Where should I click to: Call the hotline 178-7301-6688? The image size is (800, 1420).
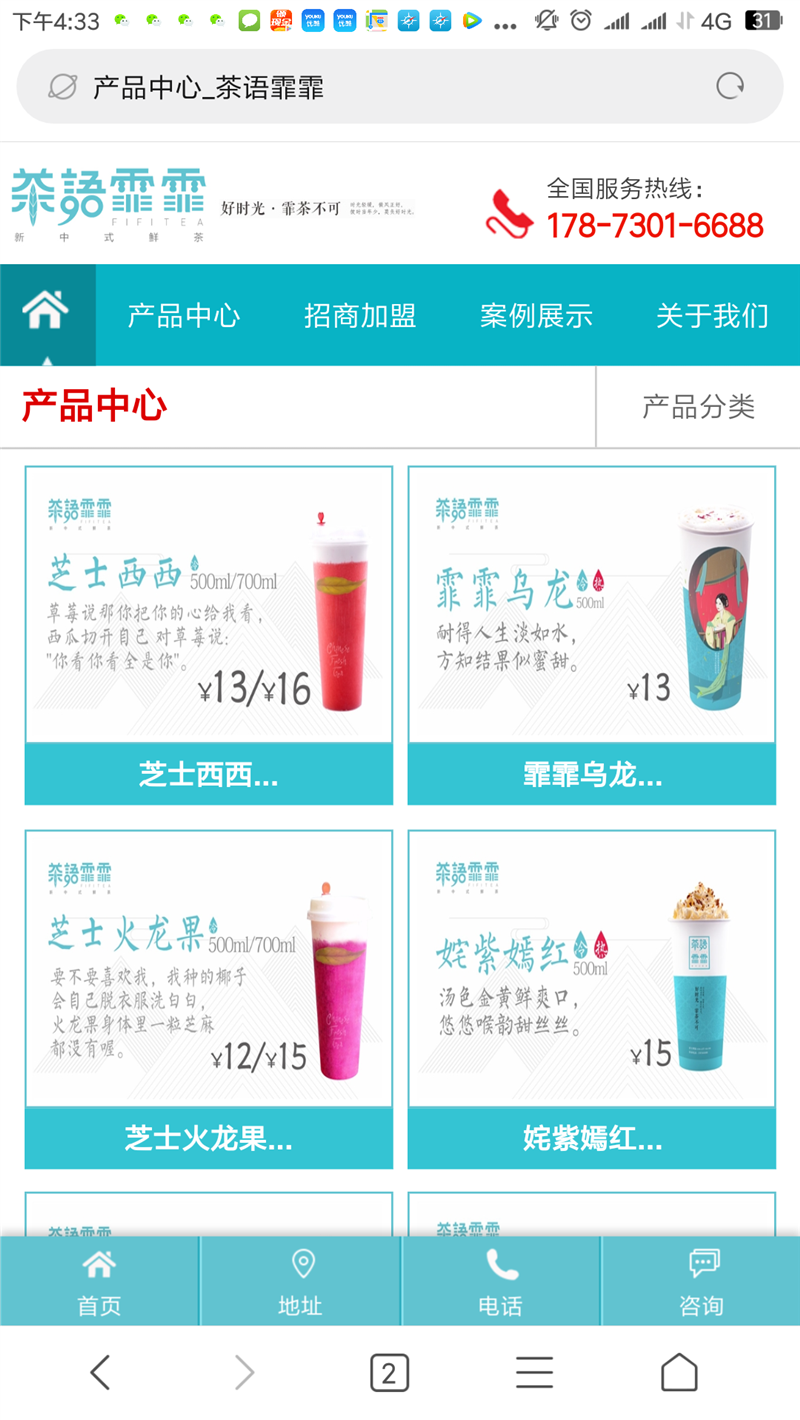pyautogui.click(x=654, y=225)
